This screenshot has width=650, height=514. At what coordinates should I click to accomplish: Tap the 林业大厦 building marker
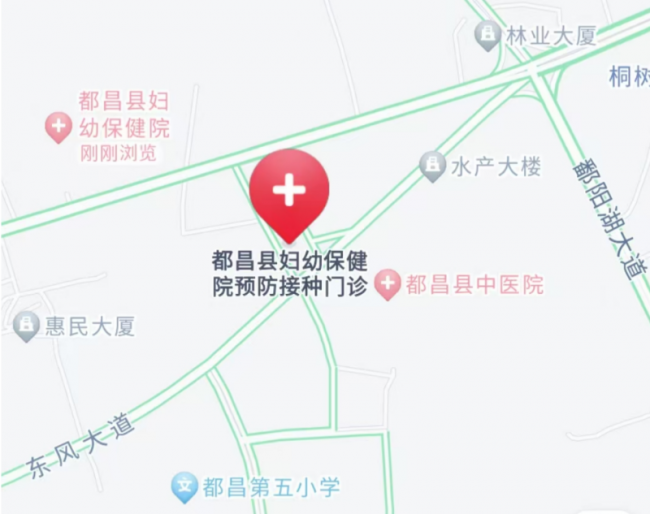click(488, 37)
